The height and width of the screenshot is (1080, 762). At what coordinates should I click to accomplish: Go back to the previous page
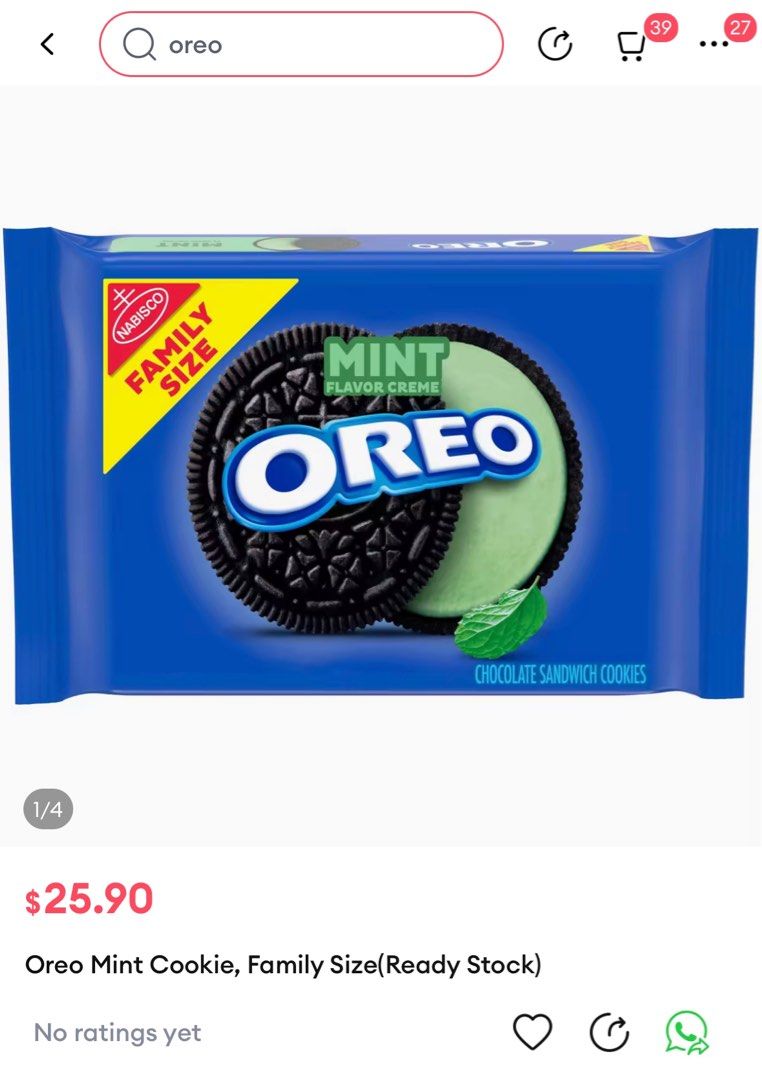coord(47,44)
